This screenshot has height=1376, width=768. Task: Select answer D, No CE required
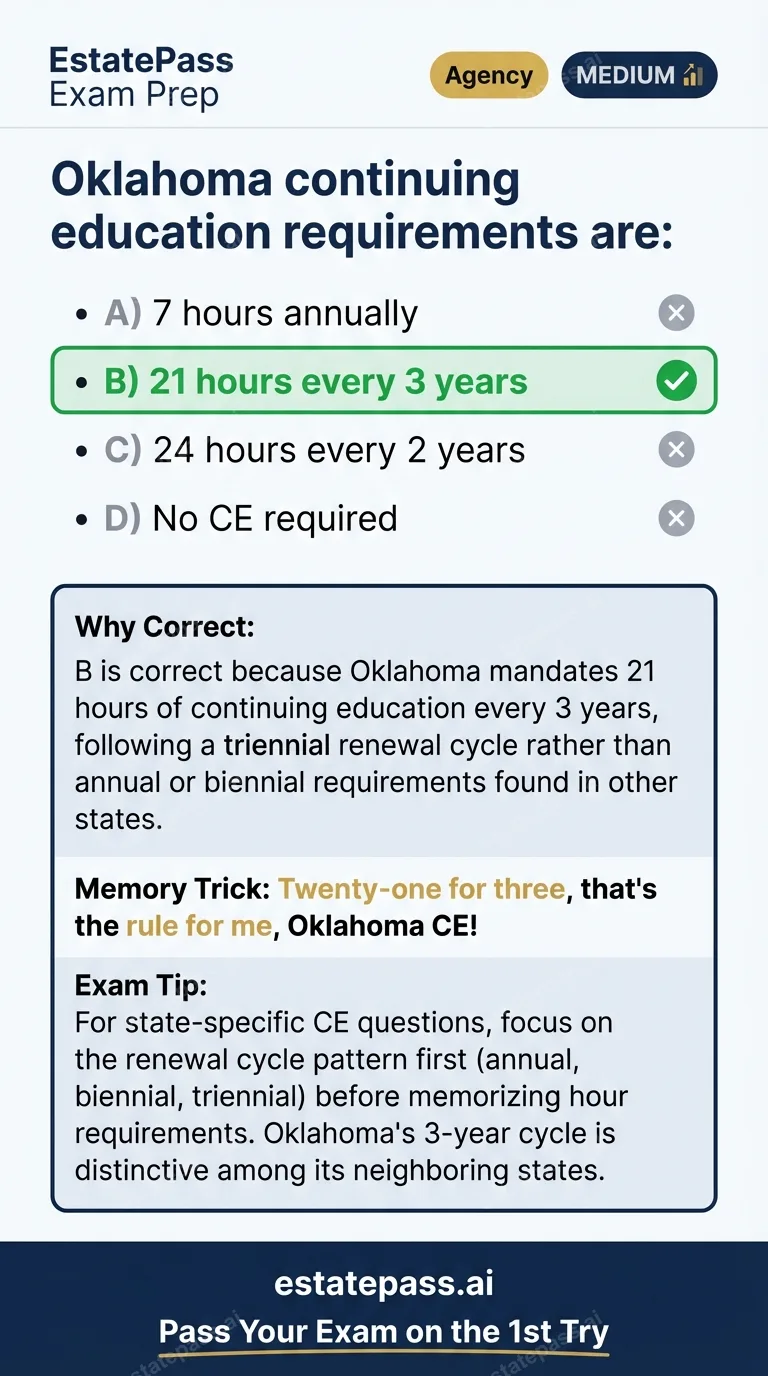coord(274,518)
